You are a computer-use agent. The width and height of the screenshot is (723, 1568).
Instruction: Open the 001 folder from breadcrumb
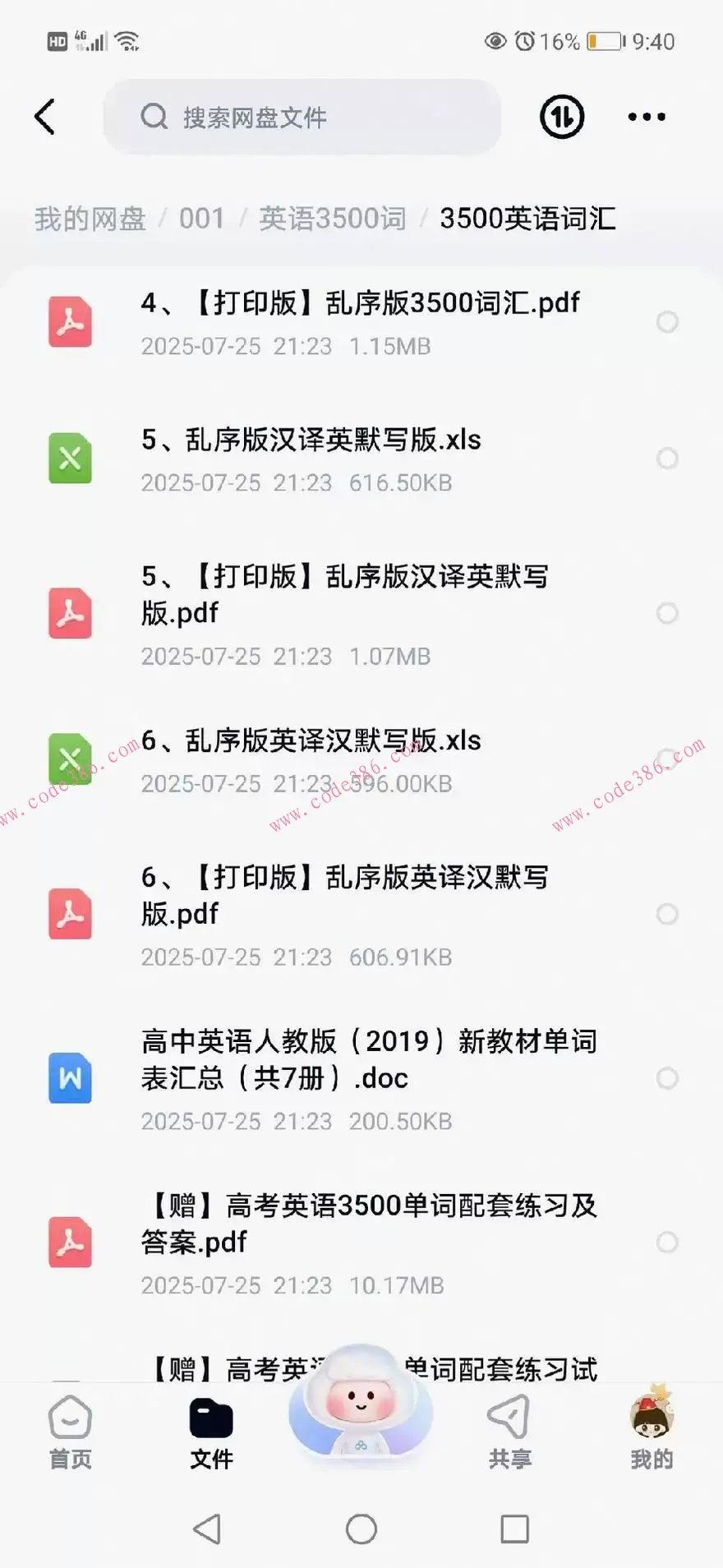[201, 219]
